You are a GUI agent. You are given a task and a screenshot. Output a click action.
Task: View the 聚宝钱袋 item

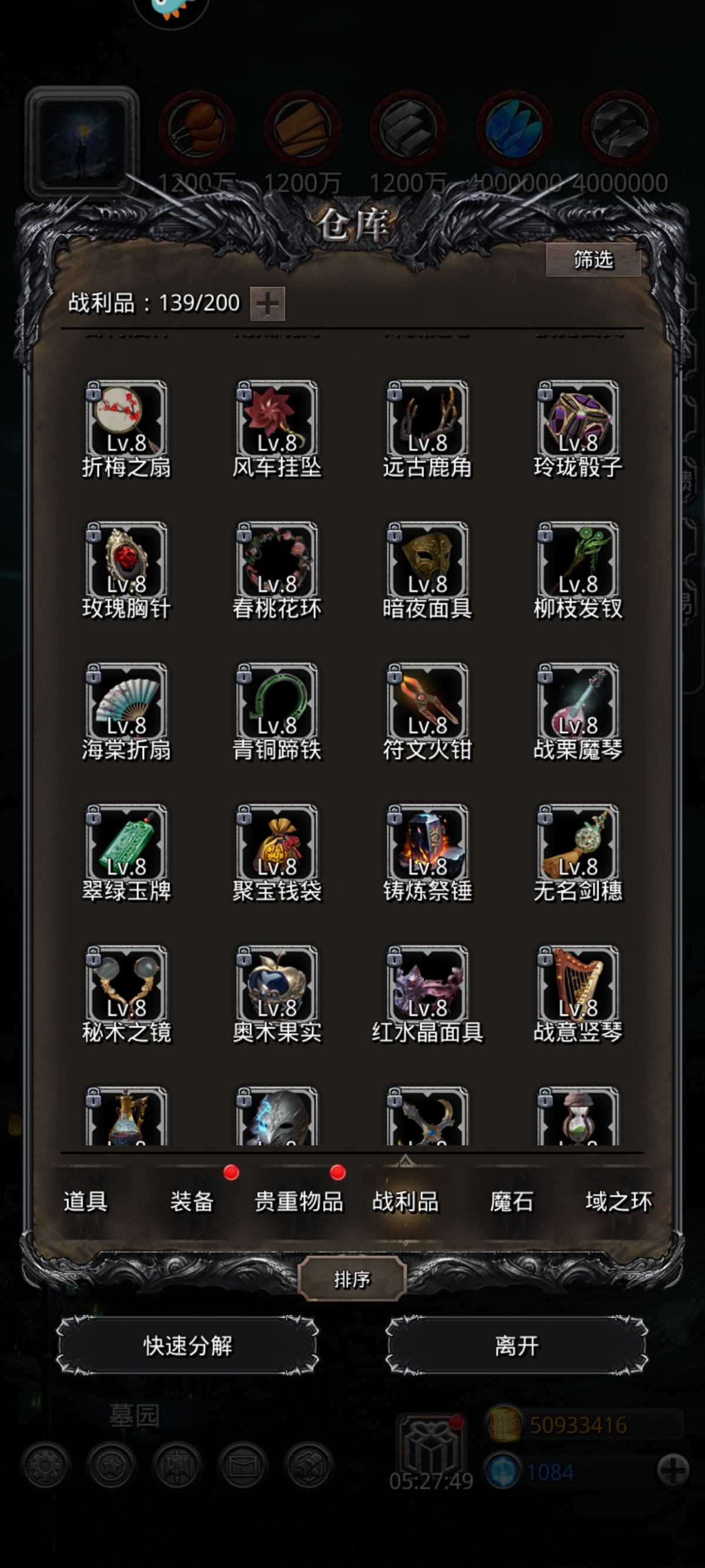277,844
